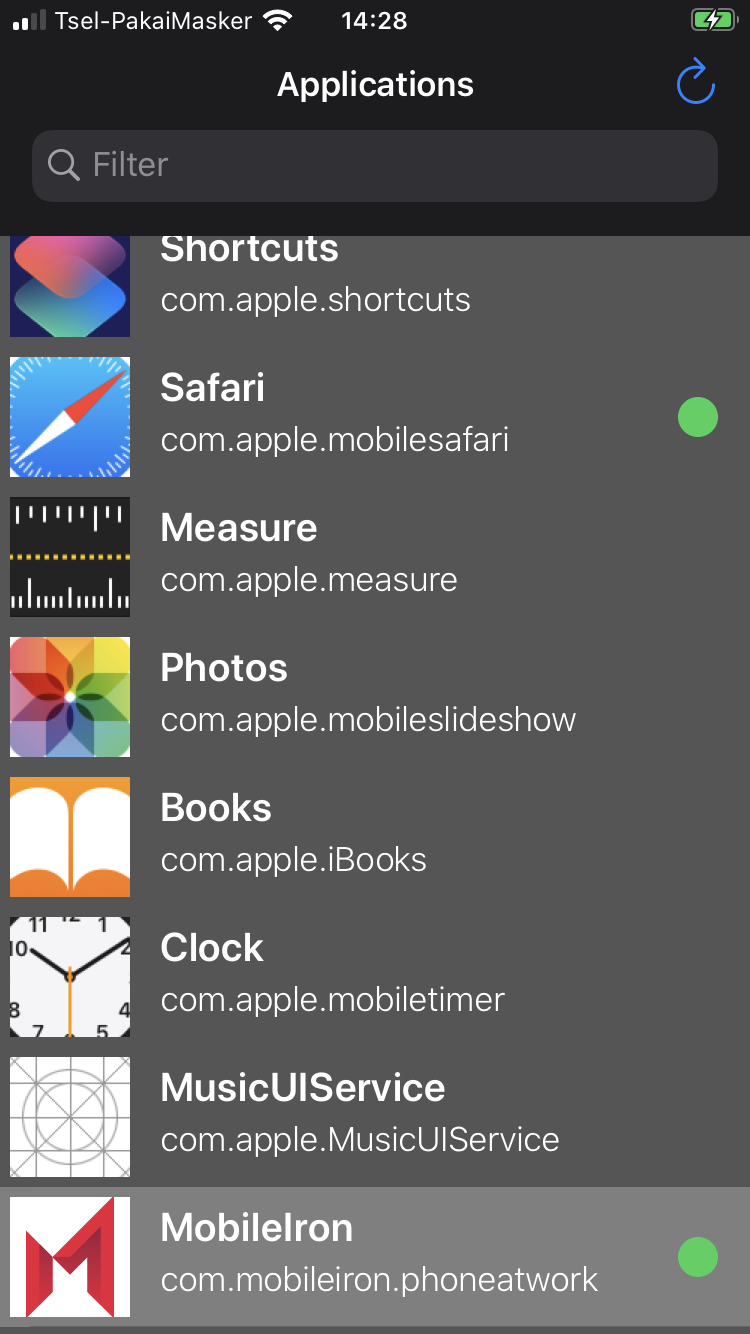The width and height of the screenshot is (750, 1334).
Task: Open the Books app entry
Action: (x=375, y=836)
